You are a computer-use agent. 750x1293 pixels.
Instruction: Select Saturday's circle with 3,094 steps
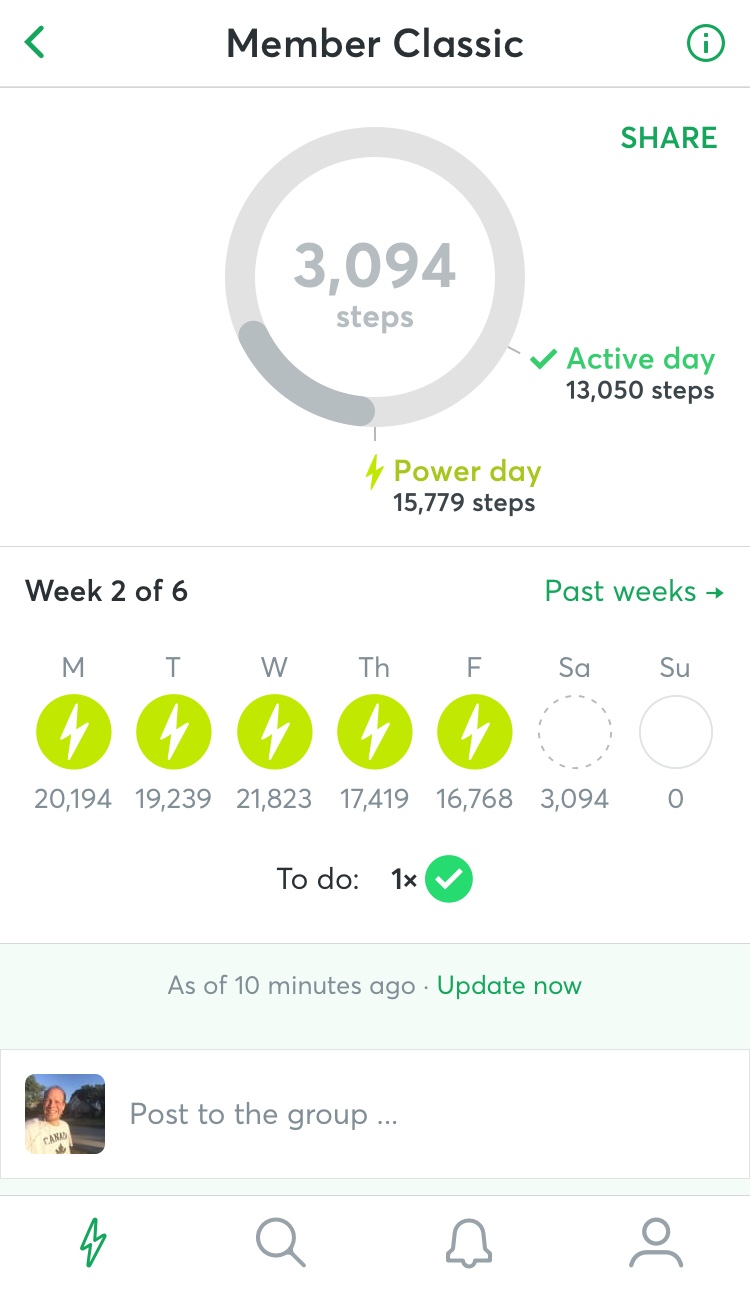pyautogui.click(x=575, y=733)
